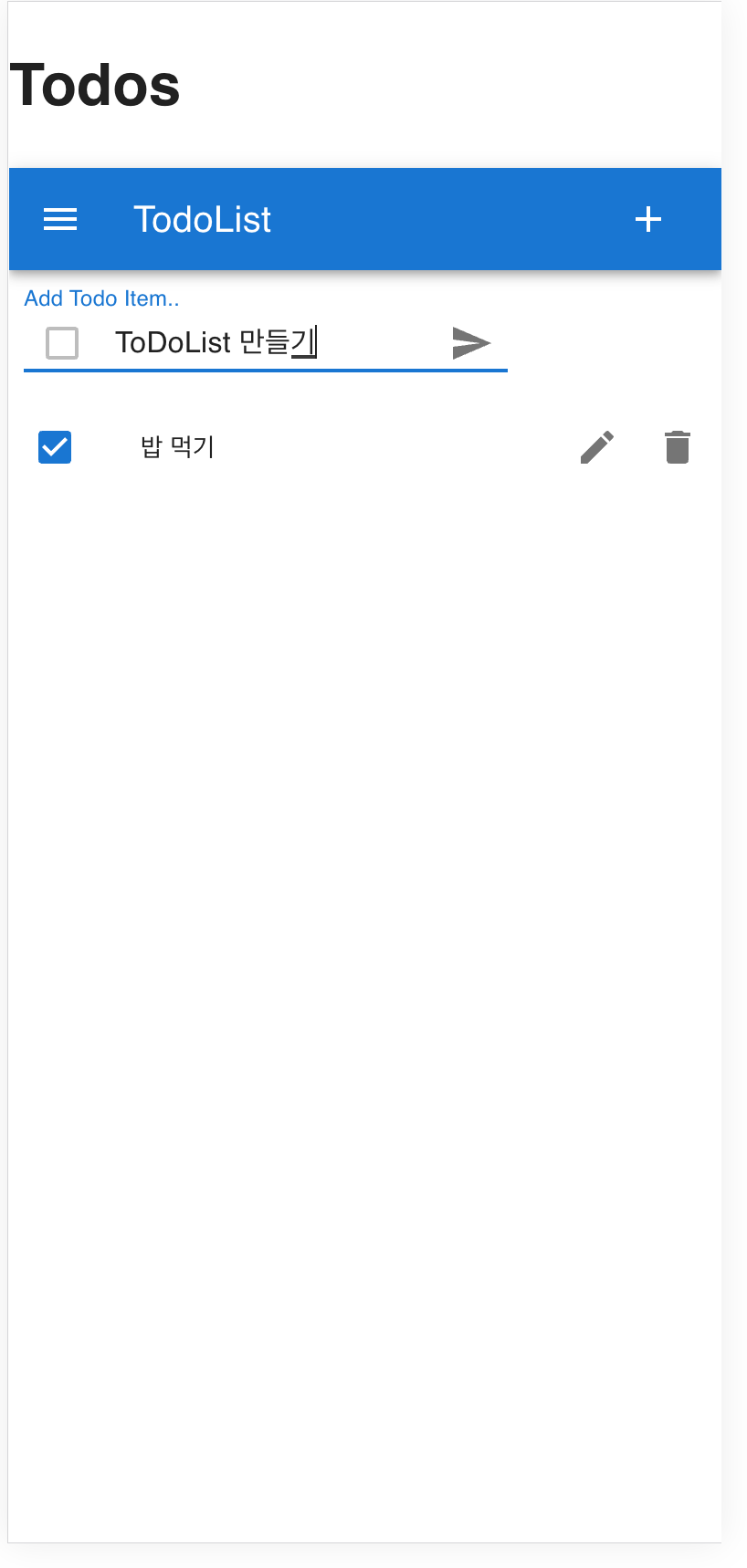Screen dimensions: 747x1568
Task: Select the "+" icon in the app bar
Action: pyautogui.click(x=648, y=219)
